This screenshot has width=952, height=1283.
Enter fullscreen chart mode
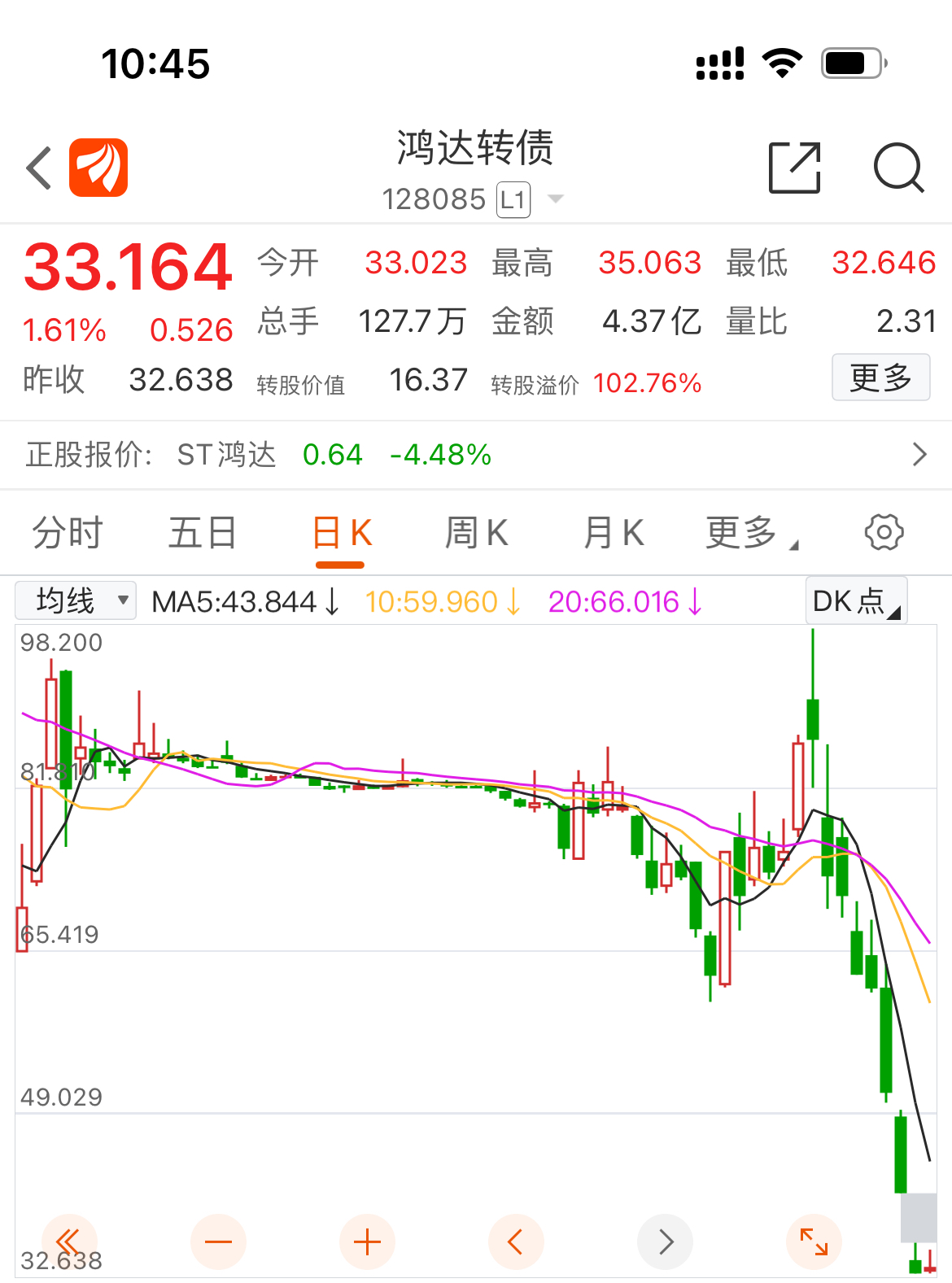[x=814, y=1242]
